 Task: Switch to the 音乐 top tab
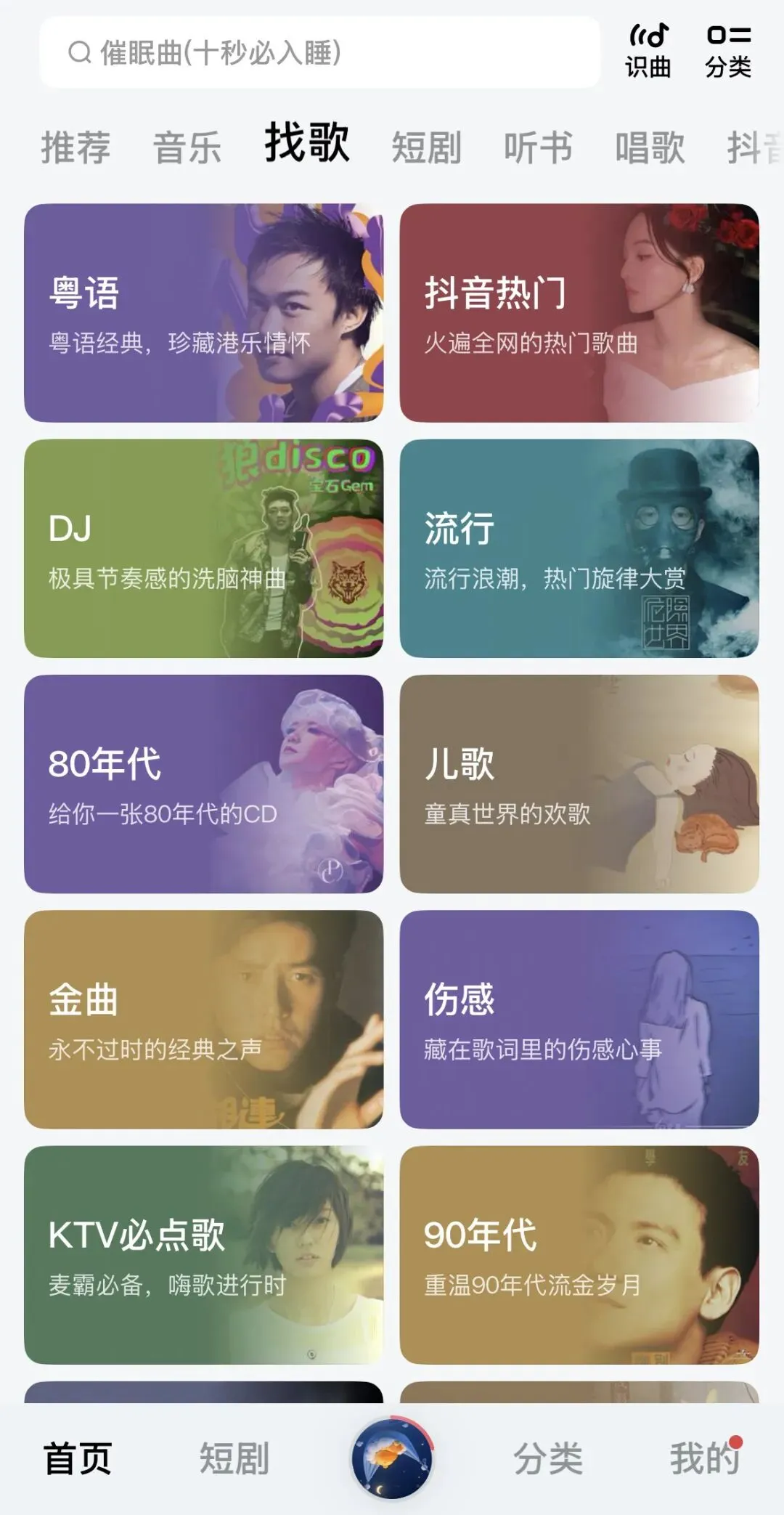(187, 147)
